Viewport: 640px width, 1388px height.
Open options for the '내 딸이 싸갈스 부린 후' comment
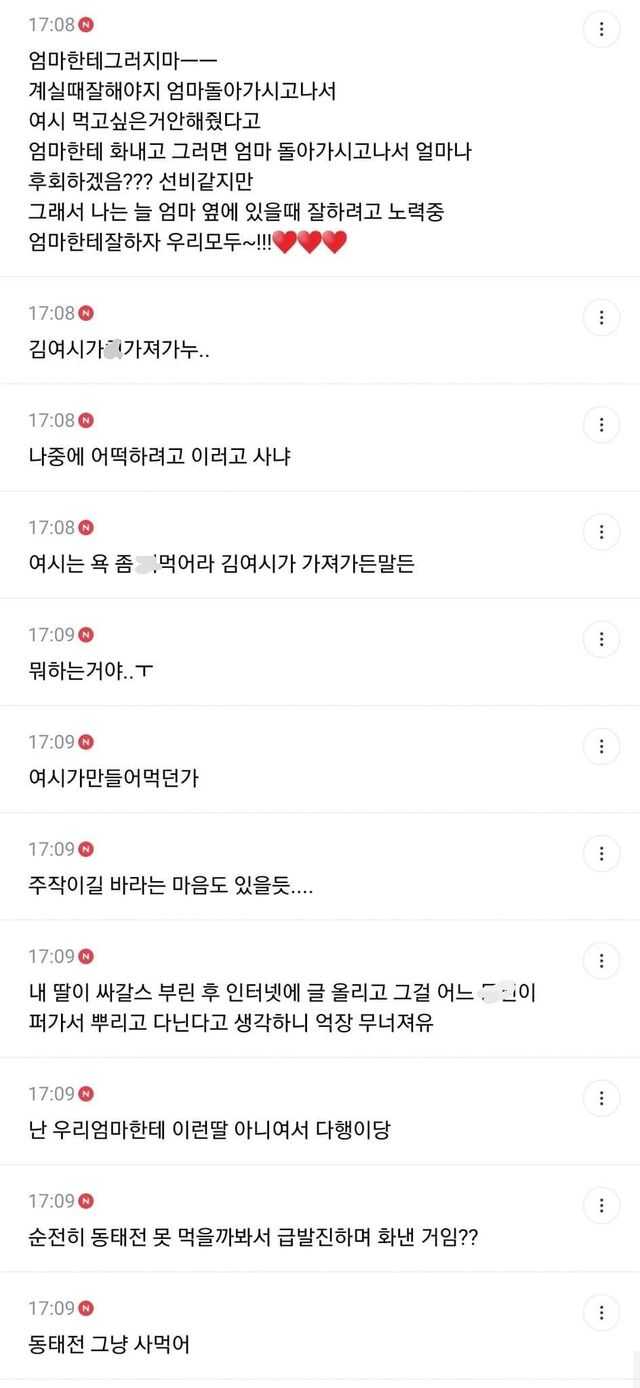(x=601, y=961)
